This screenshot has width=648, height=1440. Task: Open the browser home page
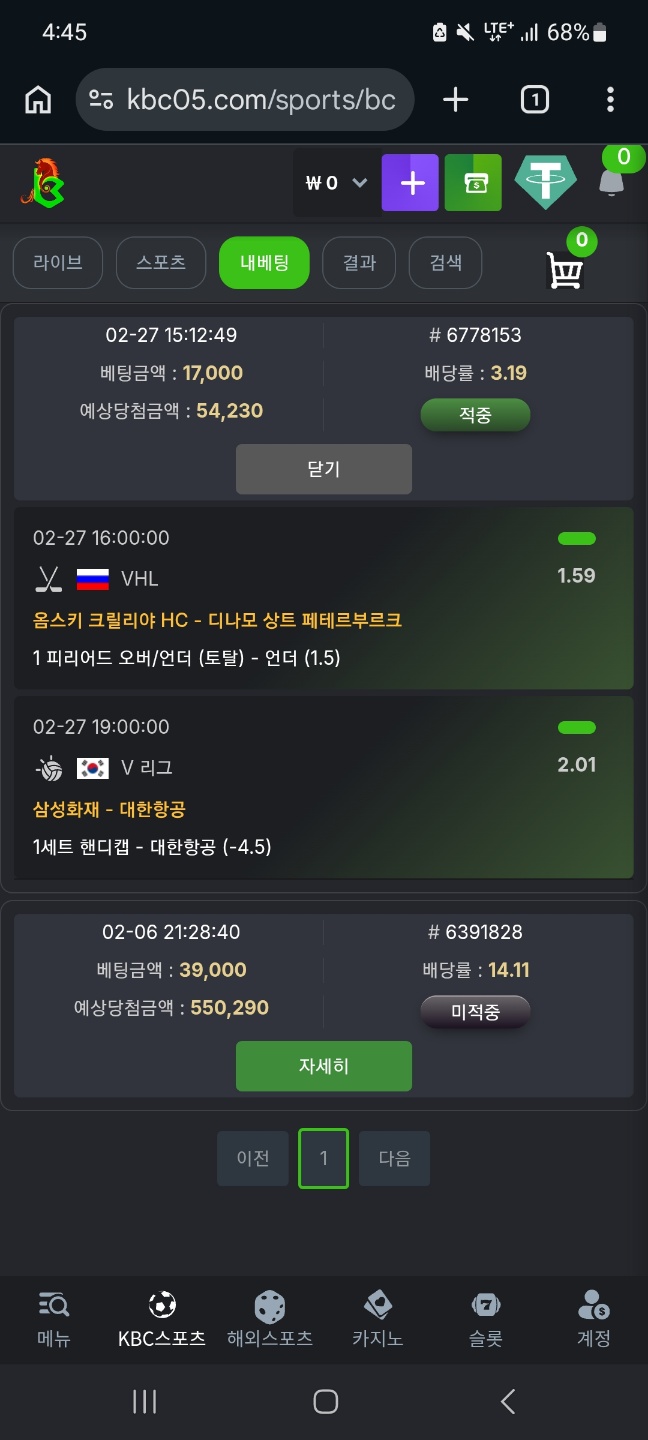(38, 99)
